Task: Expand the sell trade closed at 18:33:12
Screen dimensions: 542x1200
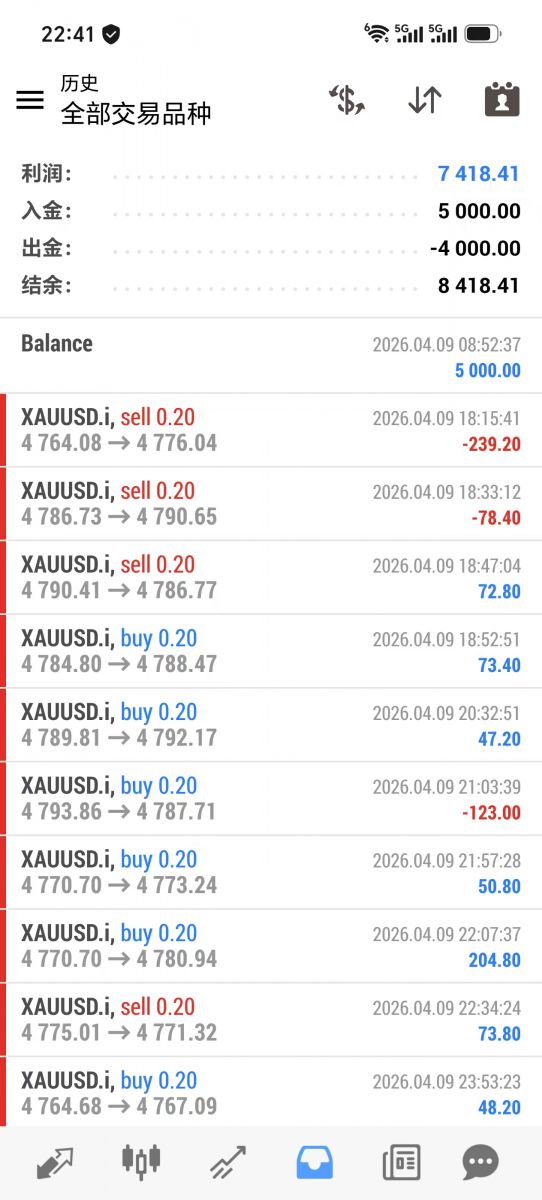Action: (x=271, y=504)
